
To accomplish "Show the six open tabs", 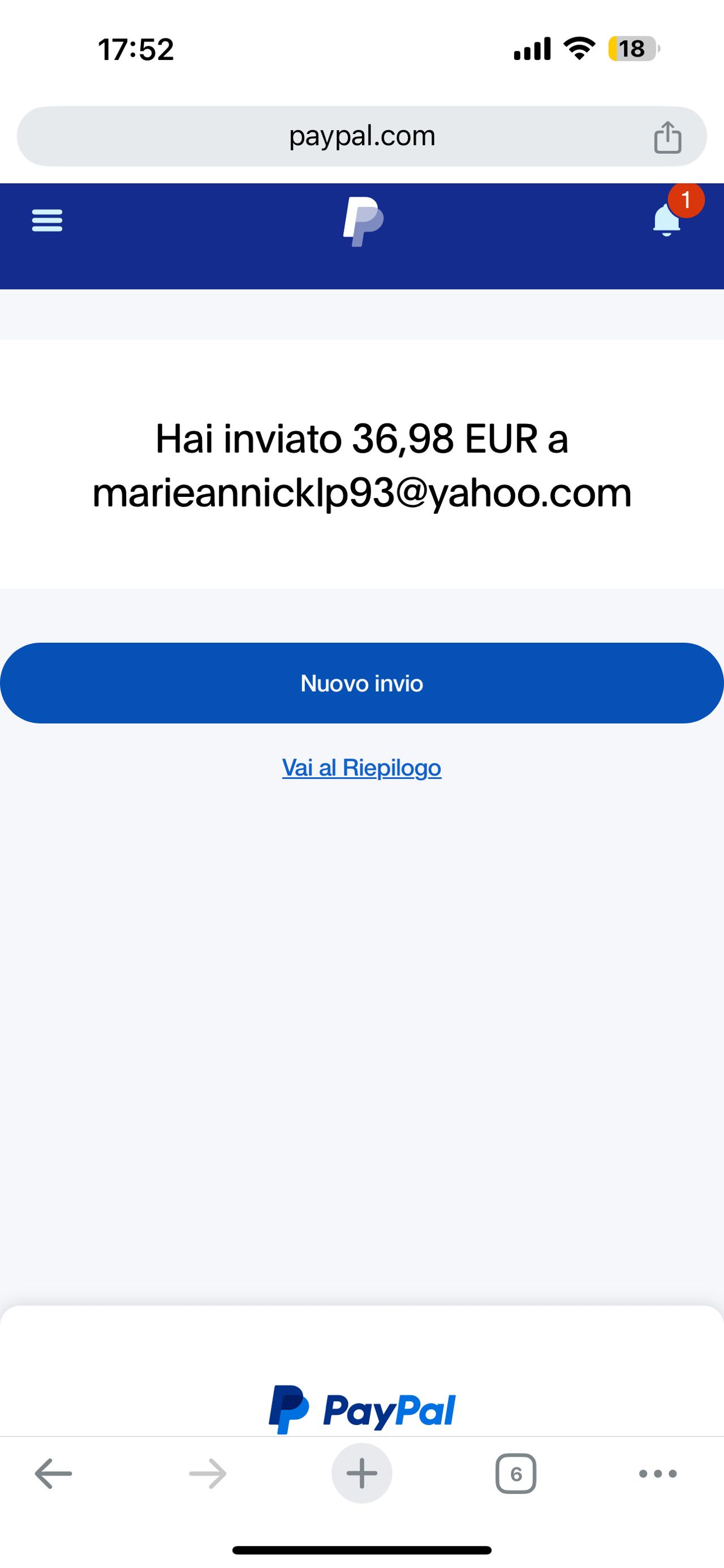I will pos(516,1474).
